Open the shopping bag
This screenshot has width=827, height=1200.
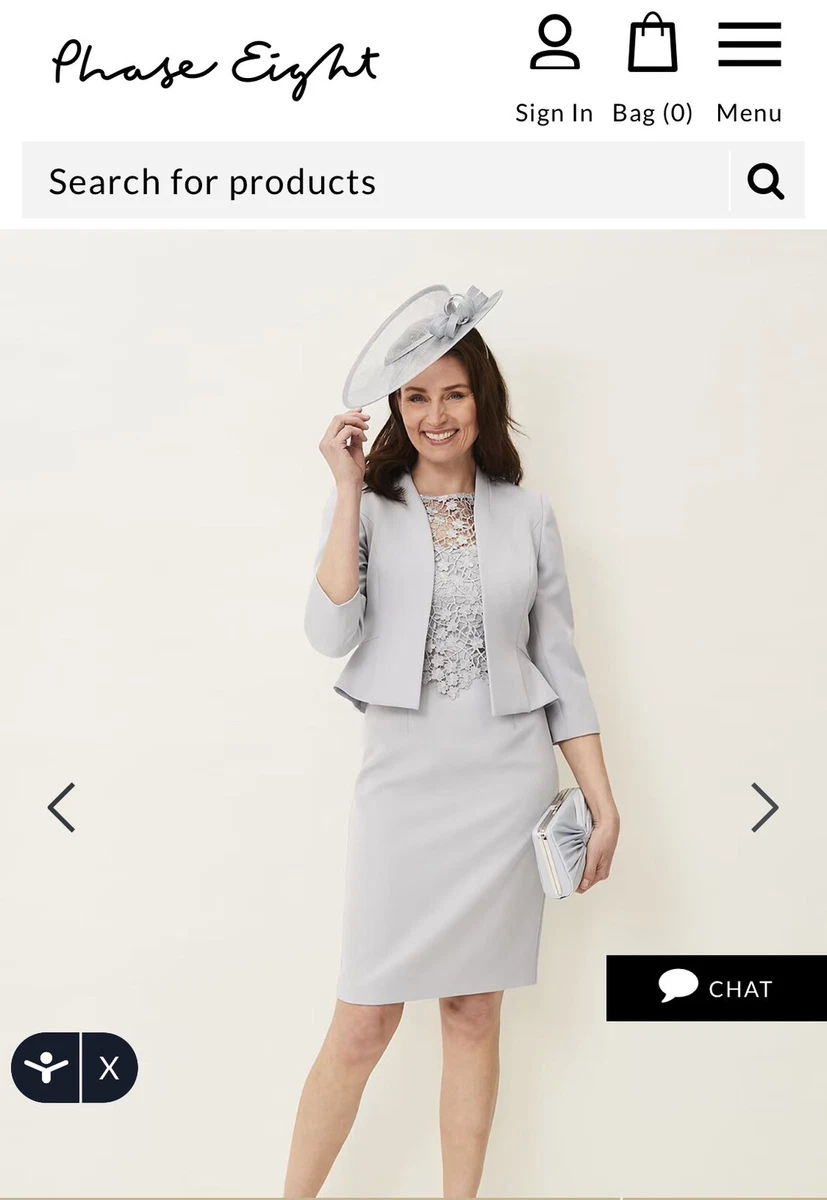click(x=652, y=68)
